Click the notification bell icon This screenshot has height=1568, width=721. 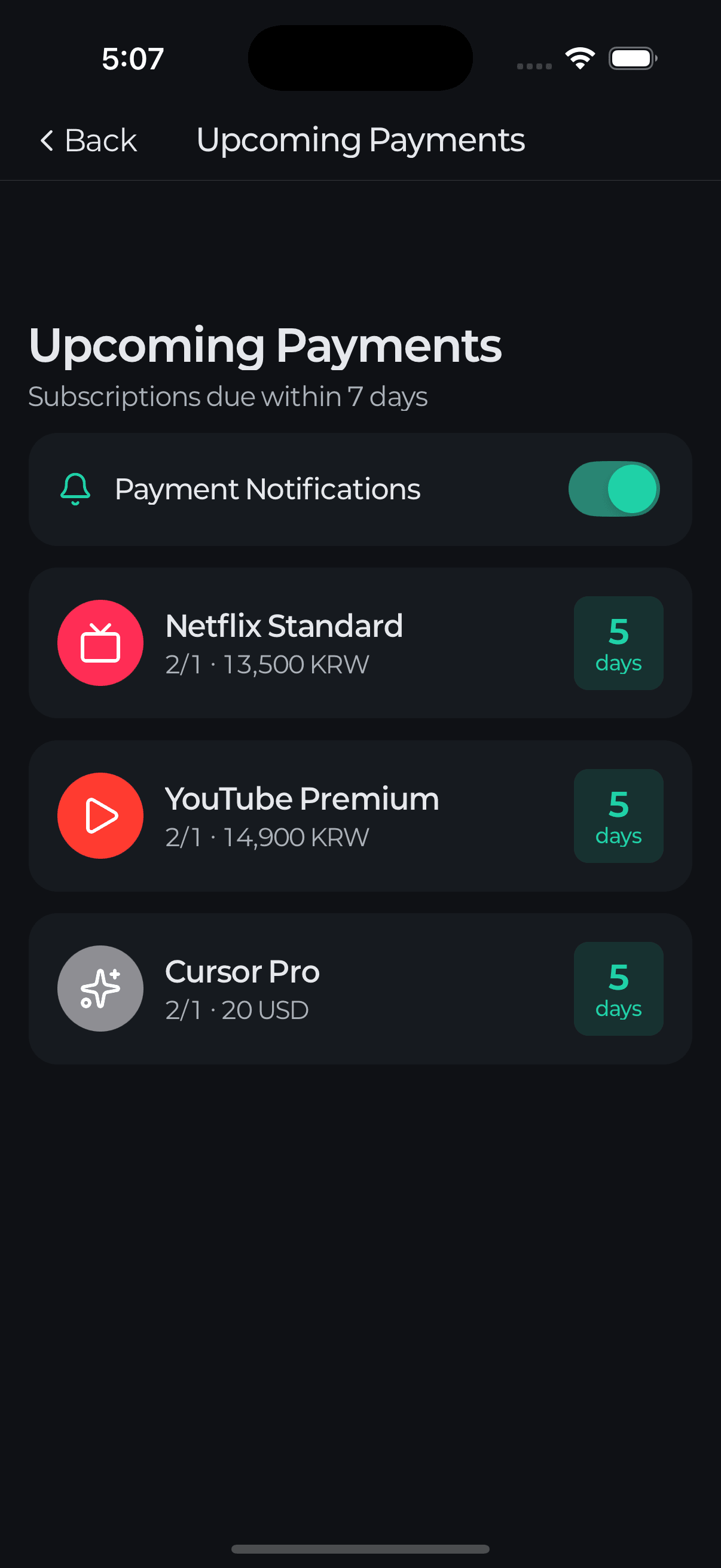click(x=75, y=489)
